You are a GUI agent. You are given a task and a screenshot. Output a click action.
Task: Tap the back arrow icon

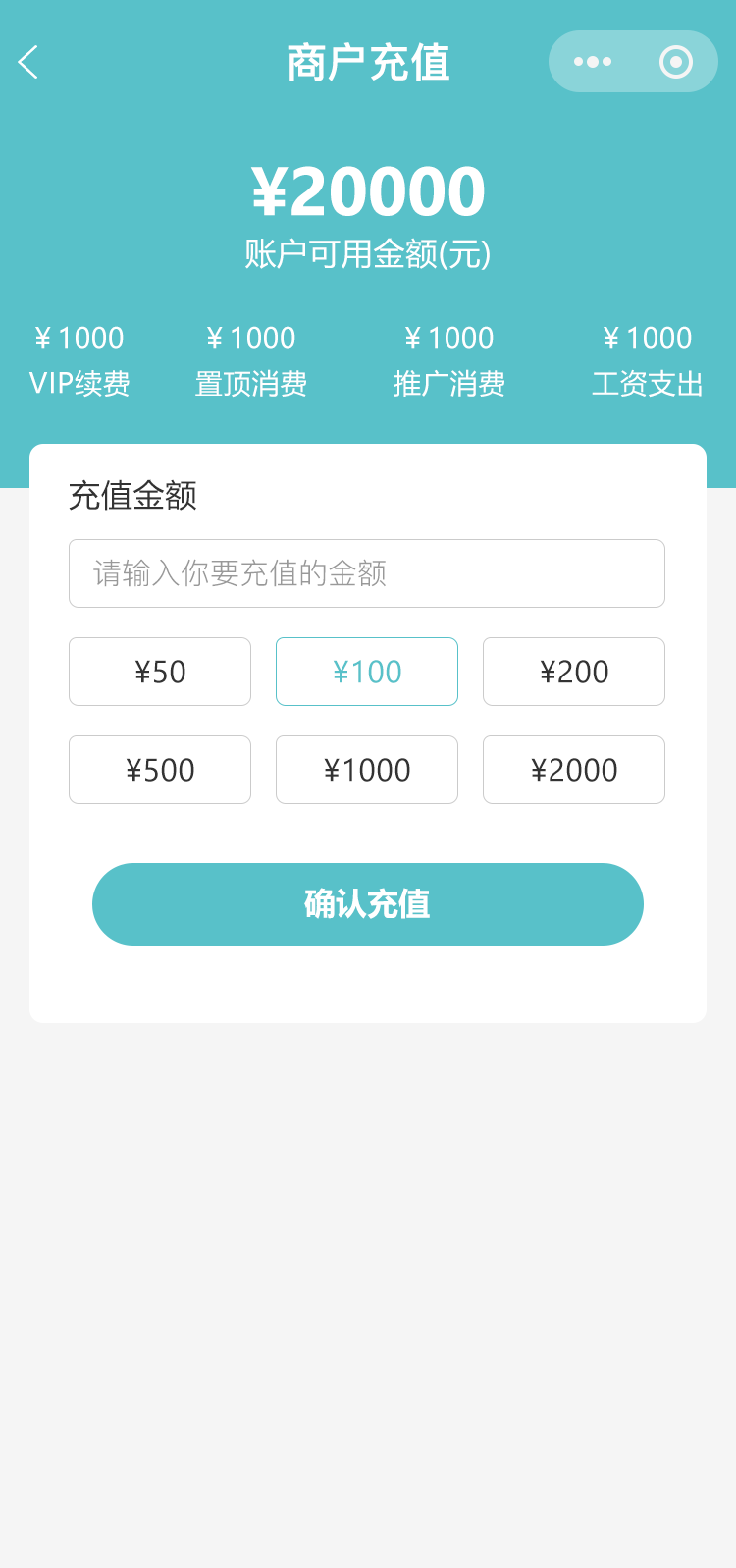click(x=27, y=62)
